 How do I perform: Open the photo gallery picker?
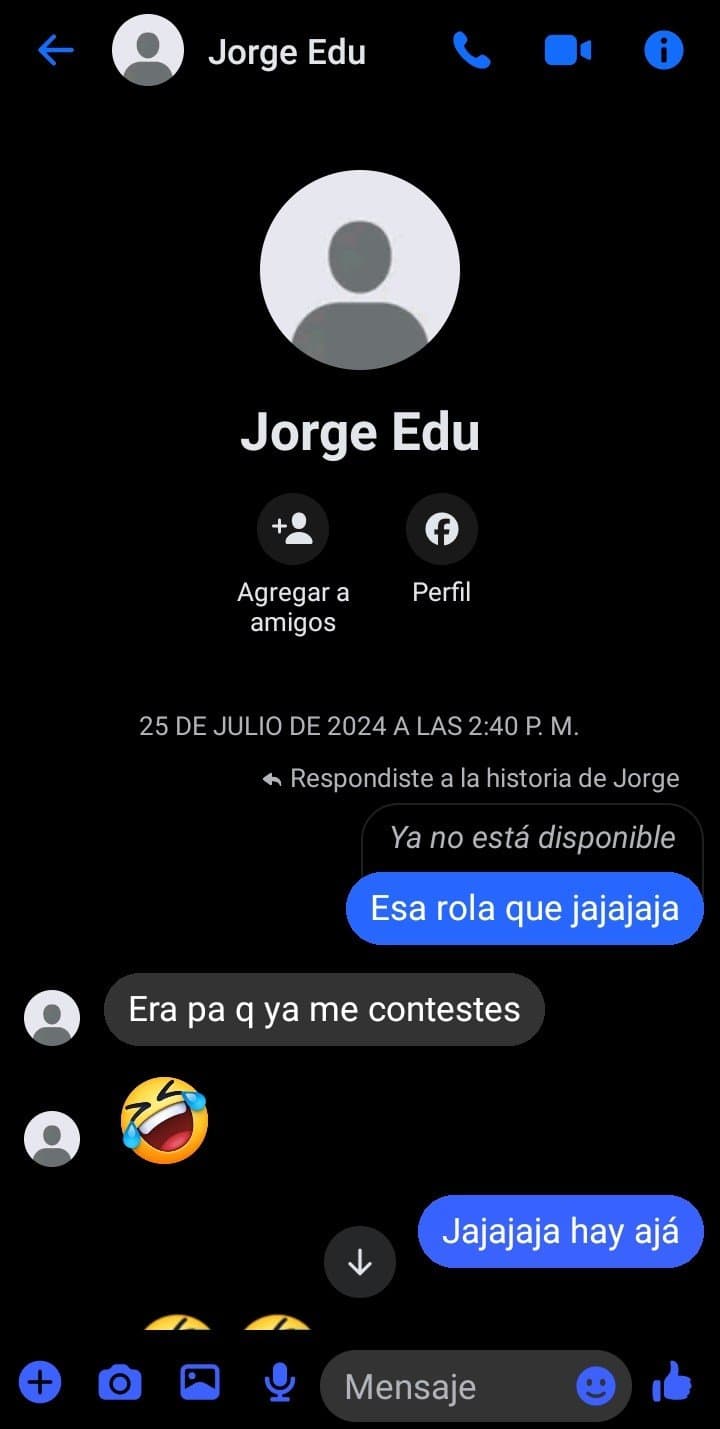tap(200, 1383)
